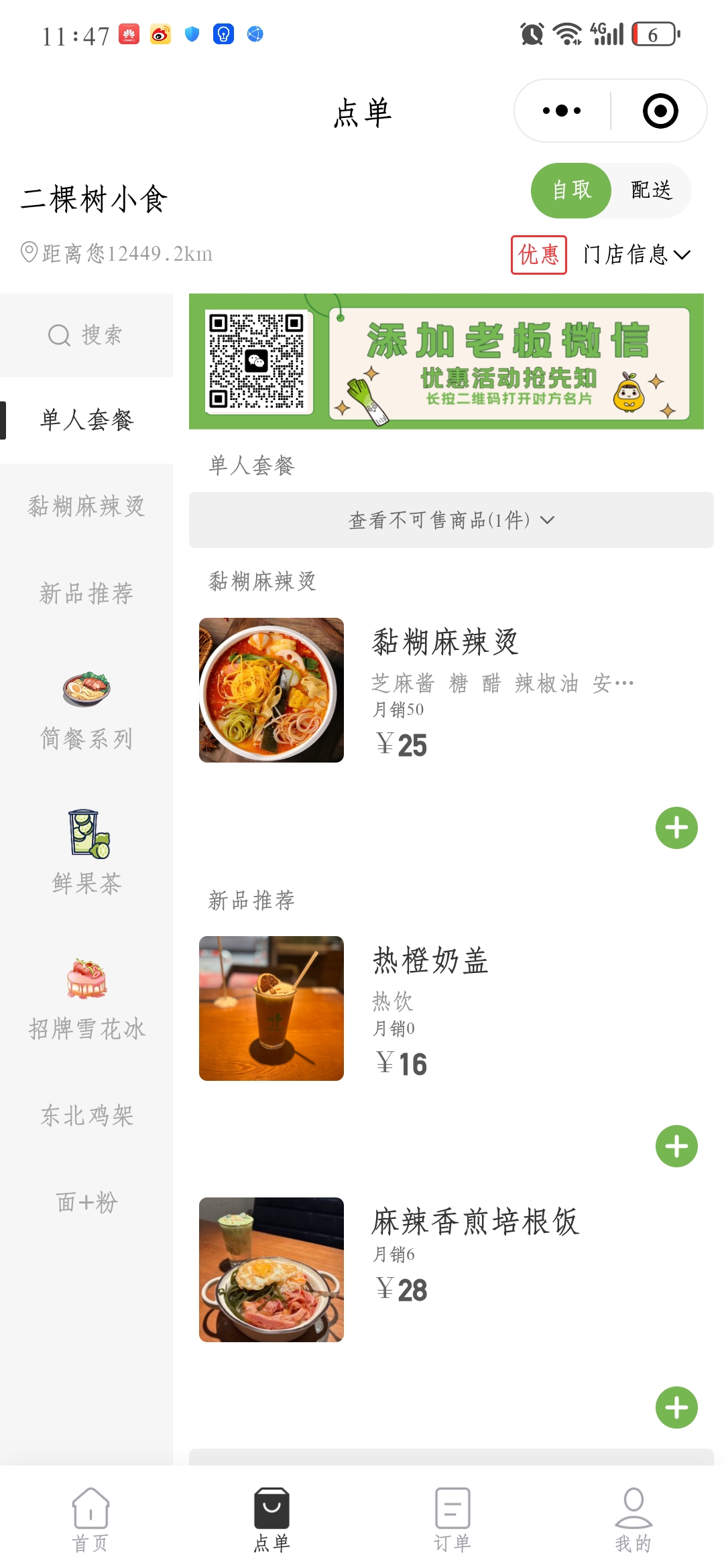
Task: Expand 查看不可售商品 unavailable items
Action: (x=450, y=520)
